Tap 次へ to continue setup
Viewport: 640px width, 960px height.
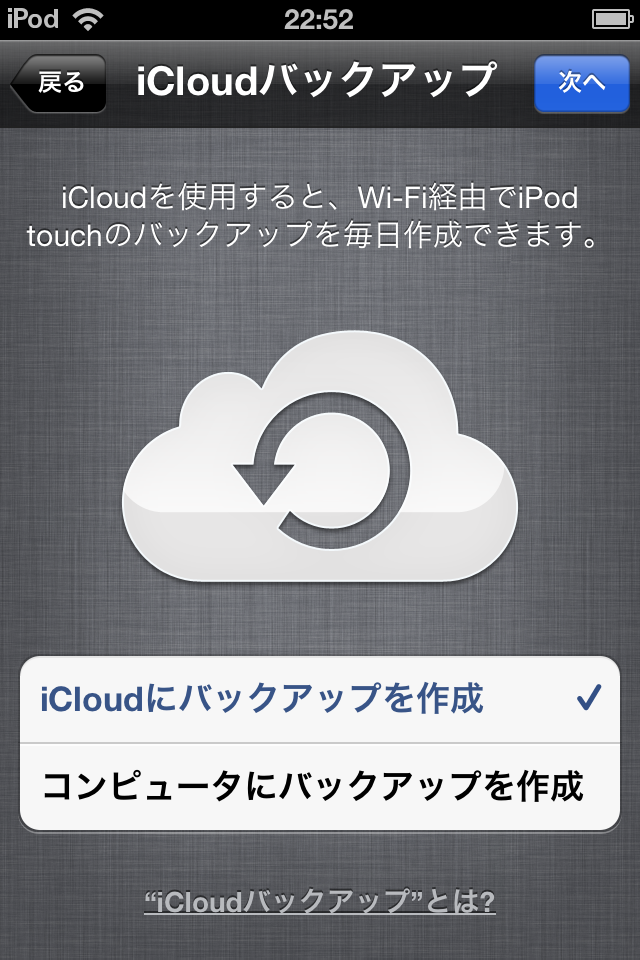tap(582, 83)
